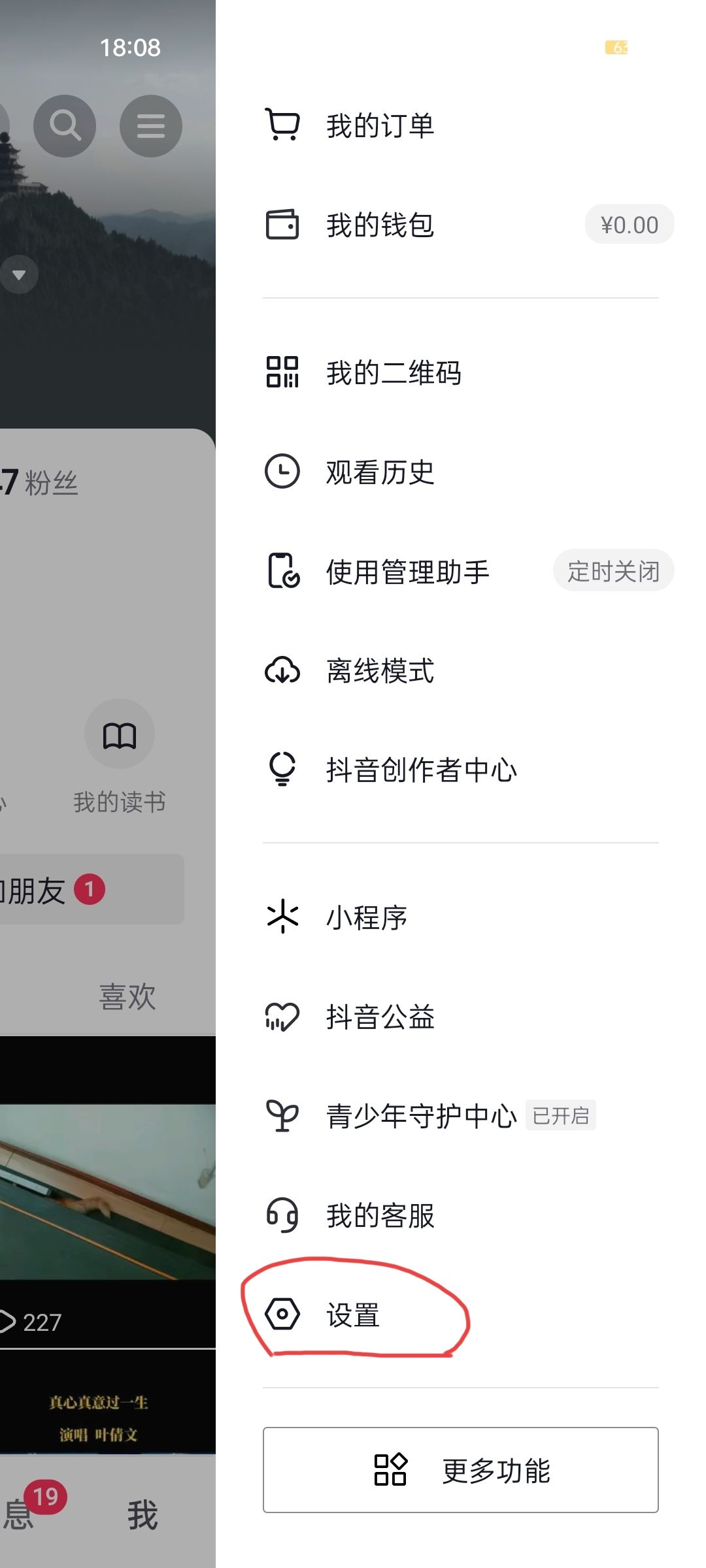Tap the 更多功能 button
The height and width of the screenshot is (1568, 706).
(x=460, y=1470)
